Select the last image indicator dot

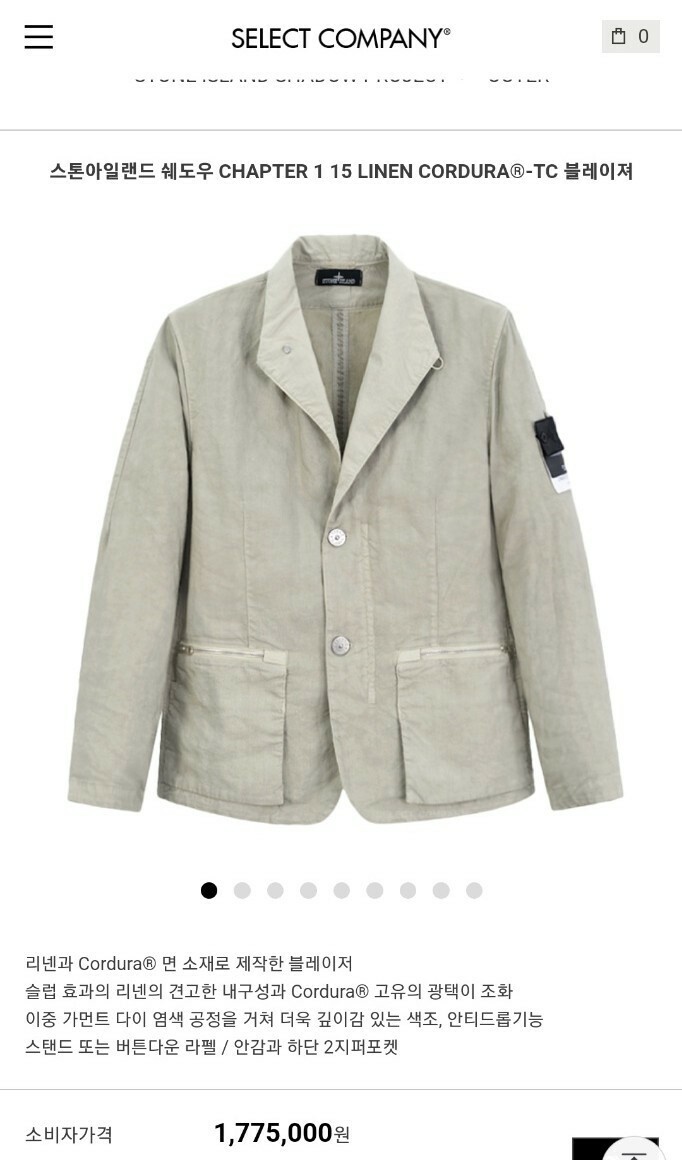coord(474,891)
